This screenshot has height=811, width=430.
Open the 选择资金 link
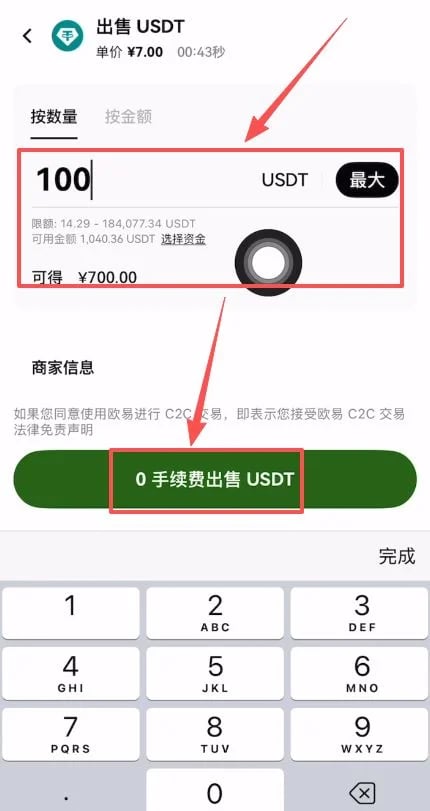click(x=183, y=239)
